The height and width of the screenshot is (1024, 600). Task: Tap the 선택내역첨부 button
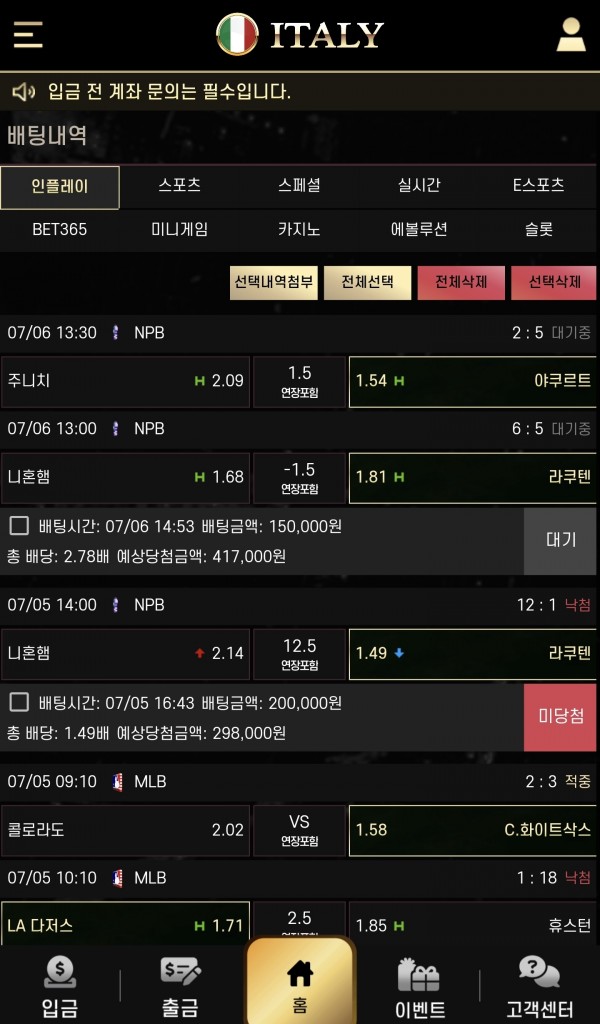click(274, 283)
